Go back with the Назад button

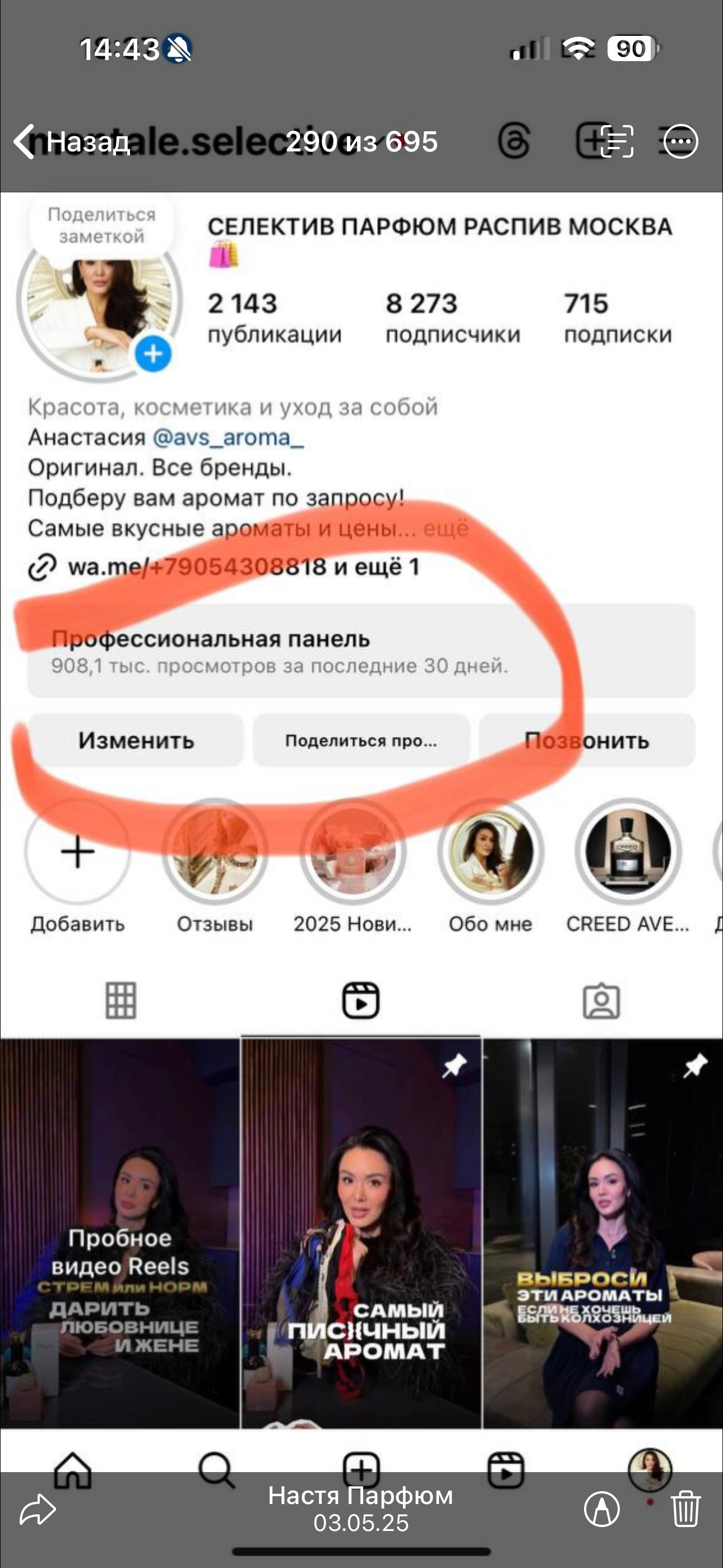pos(72,142)
